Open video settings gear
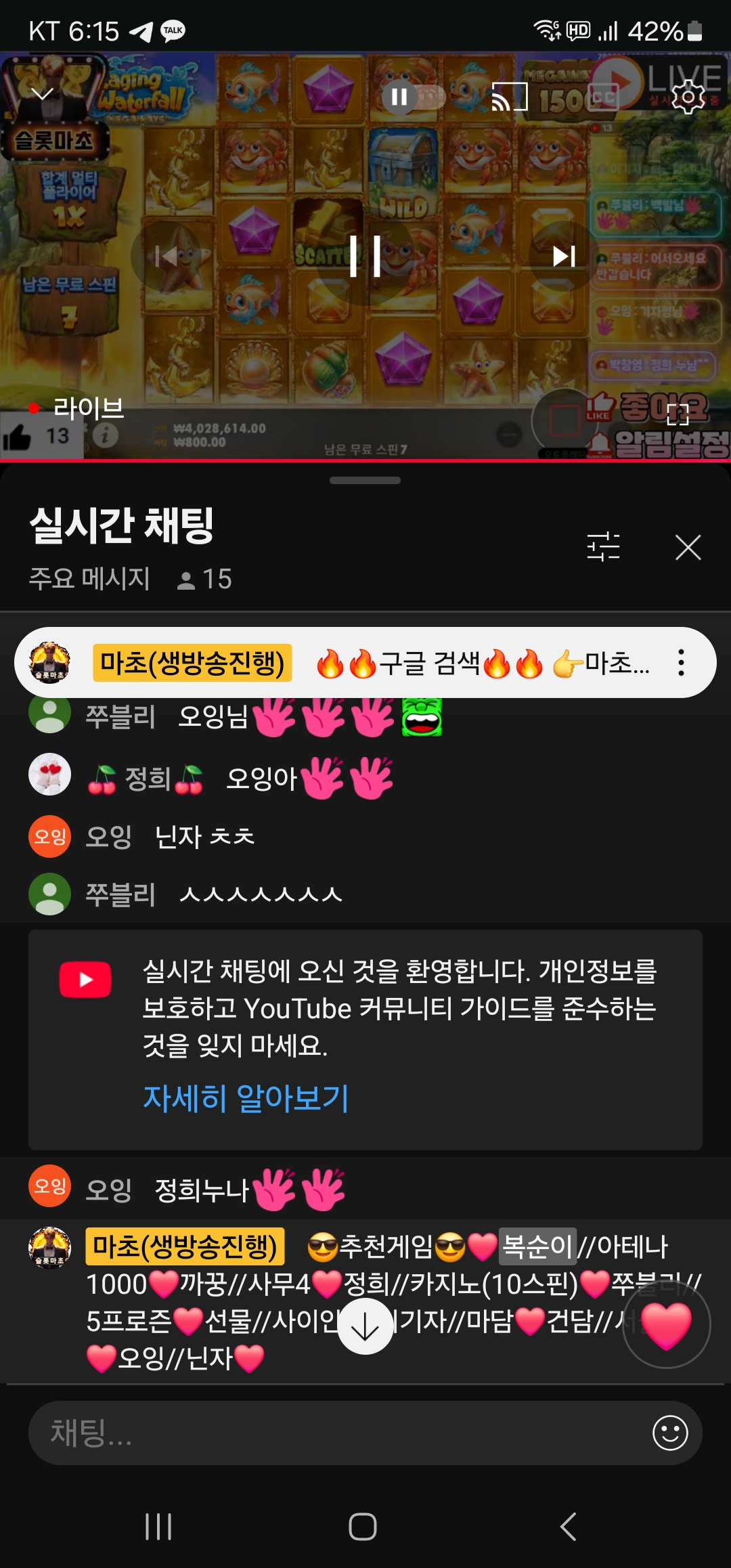The width and height of the screenshot is (731, 1568). pyautogui.click(x=688, y=97)
